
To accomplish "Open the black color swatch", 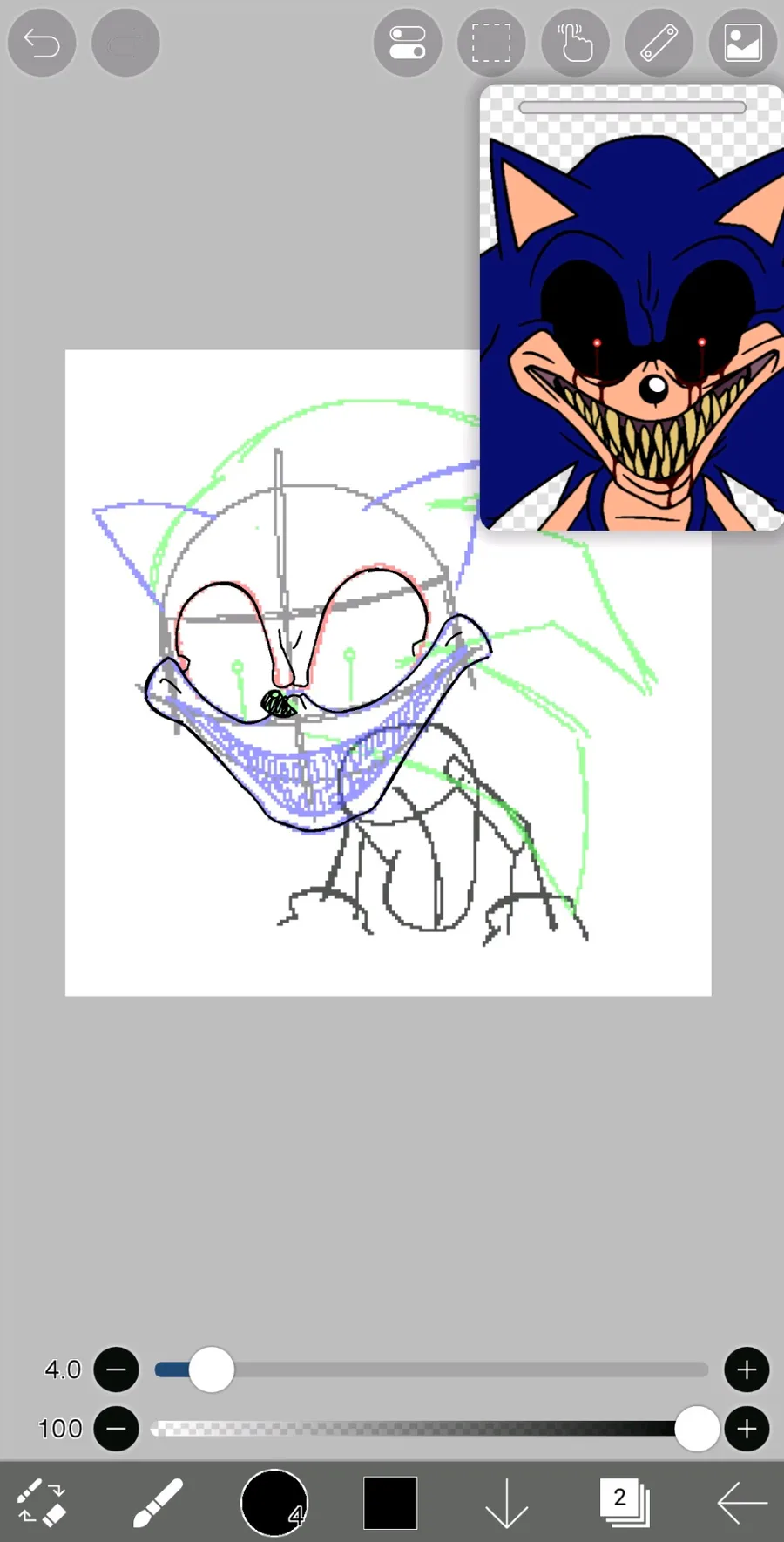I will 390,1503.
